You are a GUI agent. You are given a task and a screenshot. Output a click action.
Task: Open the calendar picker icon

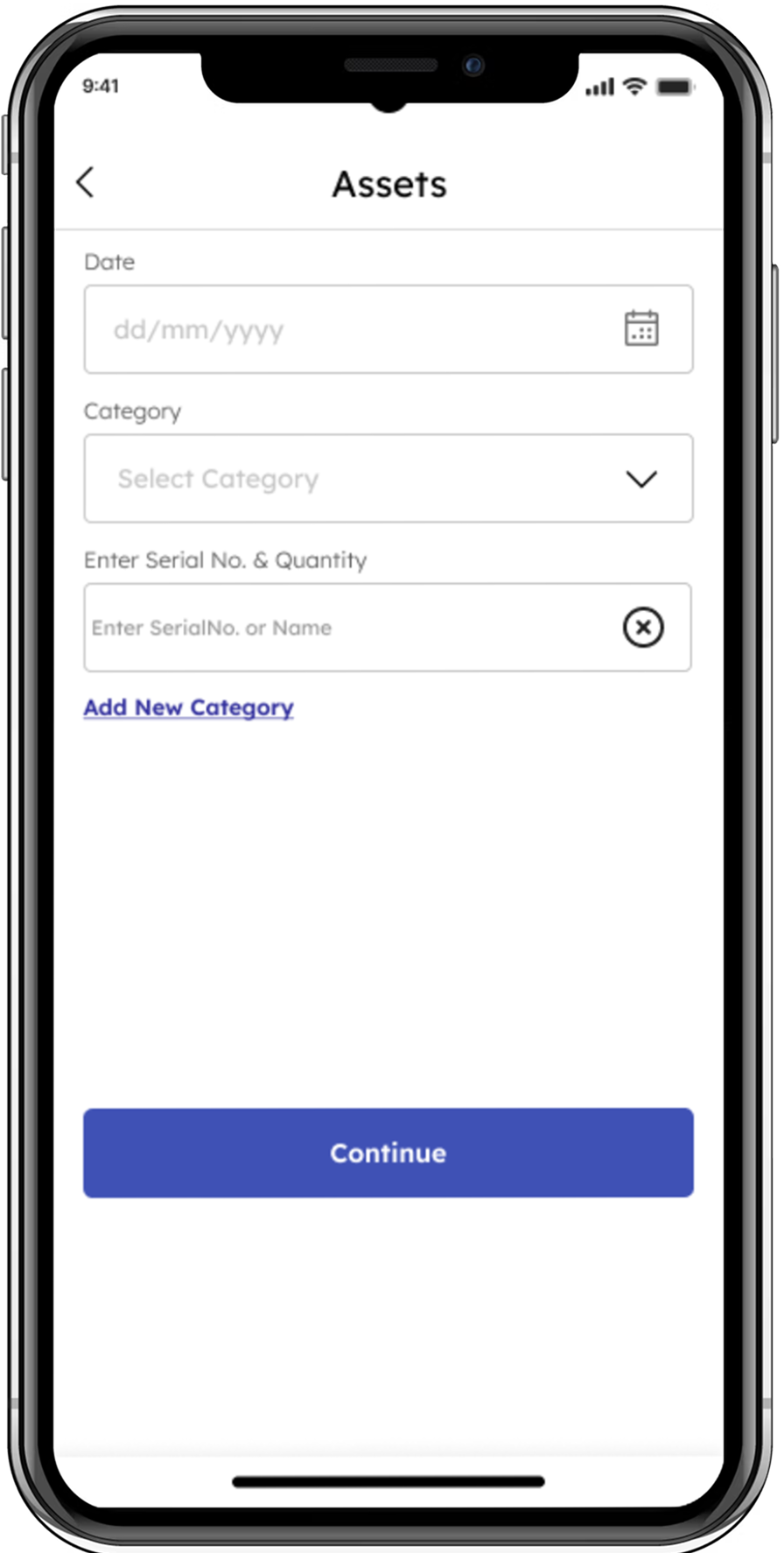(x=641, y=328)
